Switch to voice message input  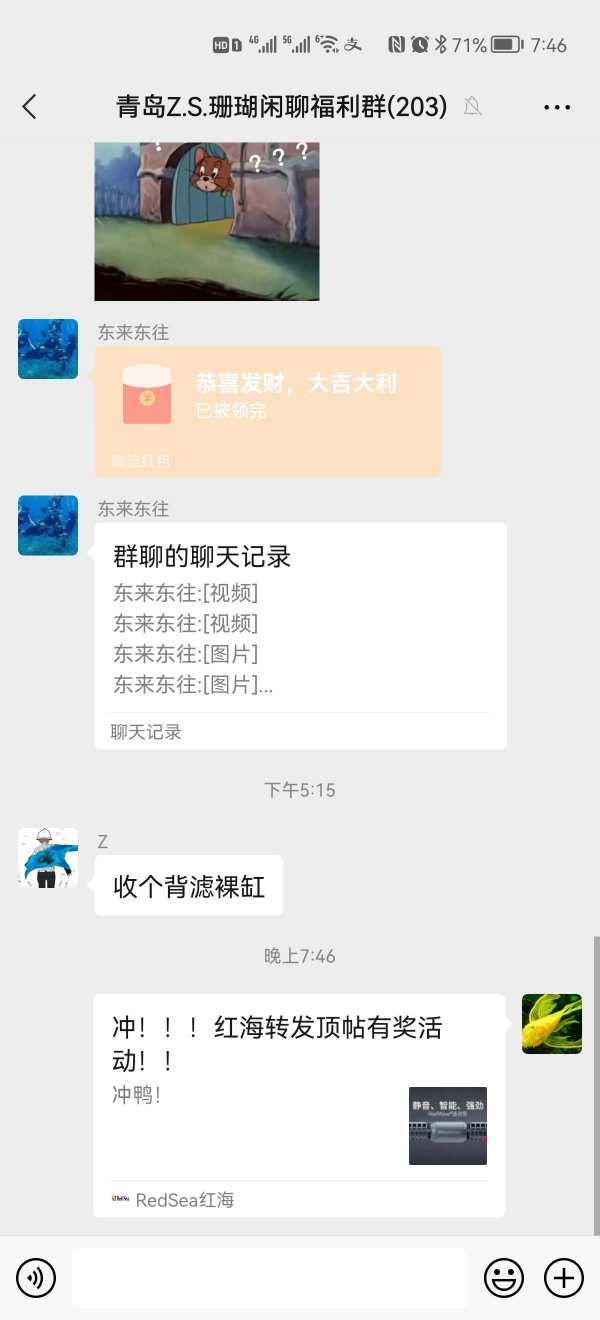click(x=36, y=1277)
